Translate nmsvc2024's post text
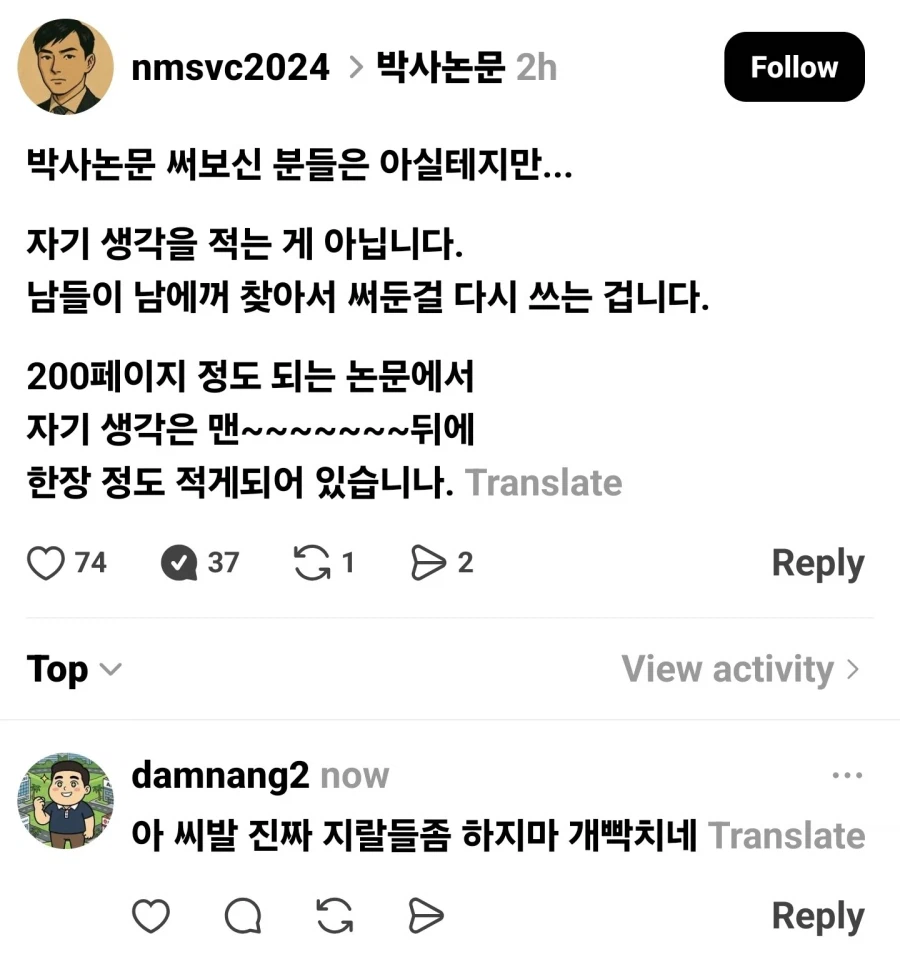 pos(545,483)
